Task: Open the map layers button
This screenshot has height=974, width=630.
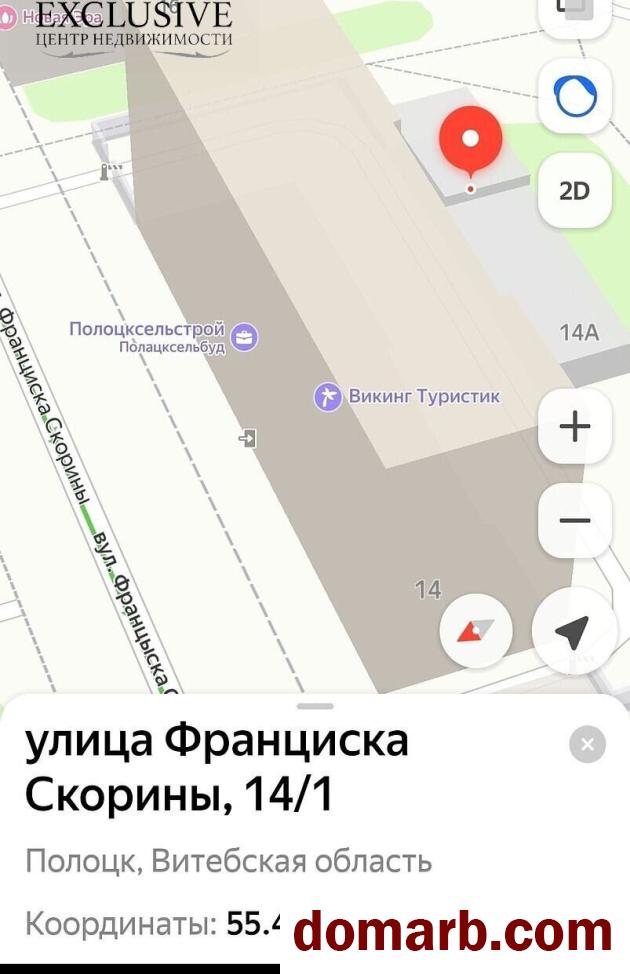Action: pyautogui.click(x=575, y=12)
